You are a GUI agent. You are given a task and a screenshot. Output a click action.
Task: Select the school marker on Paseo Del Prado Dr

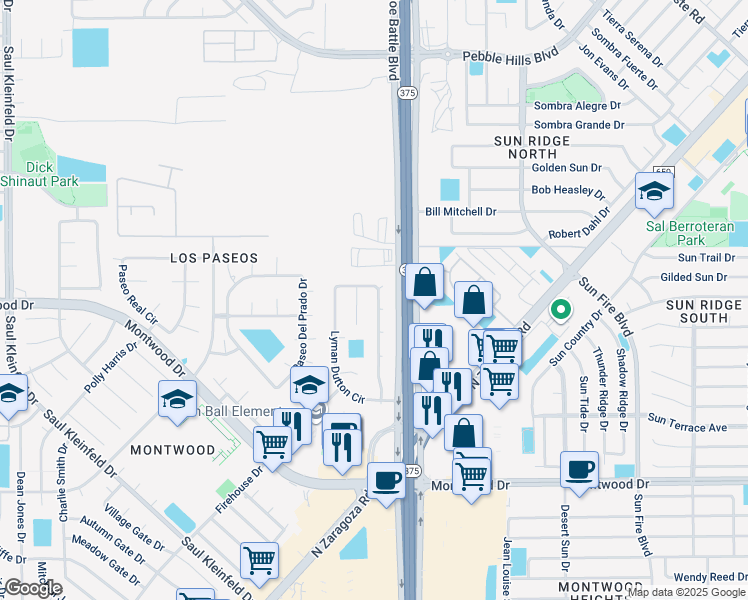click(310, 385)
